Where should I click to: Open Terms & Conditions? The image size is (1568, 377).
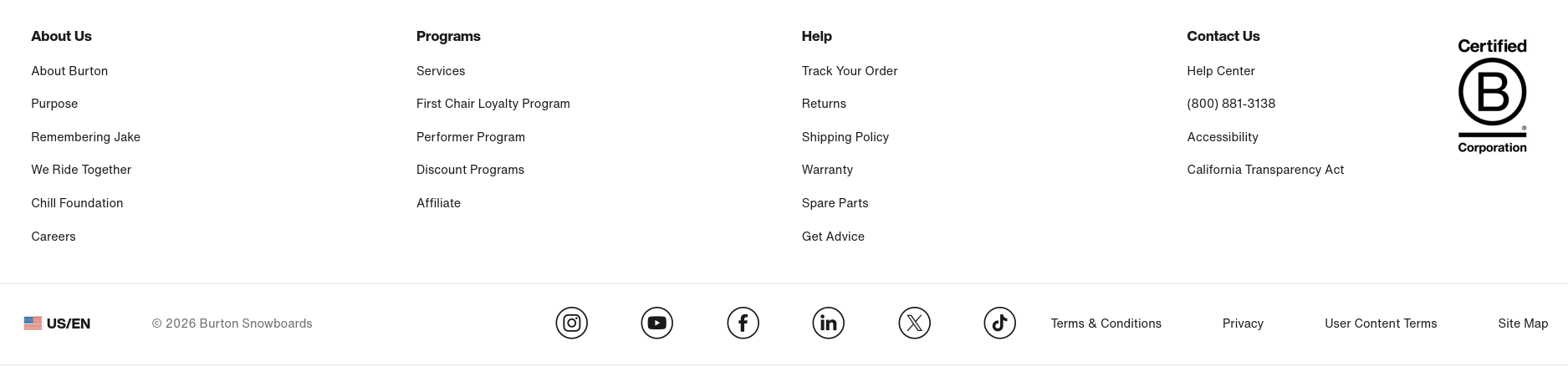pyautogui.click(x=1106, y=324)
